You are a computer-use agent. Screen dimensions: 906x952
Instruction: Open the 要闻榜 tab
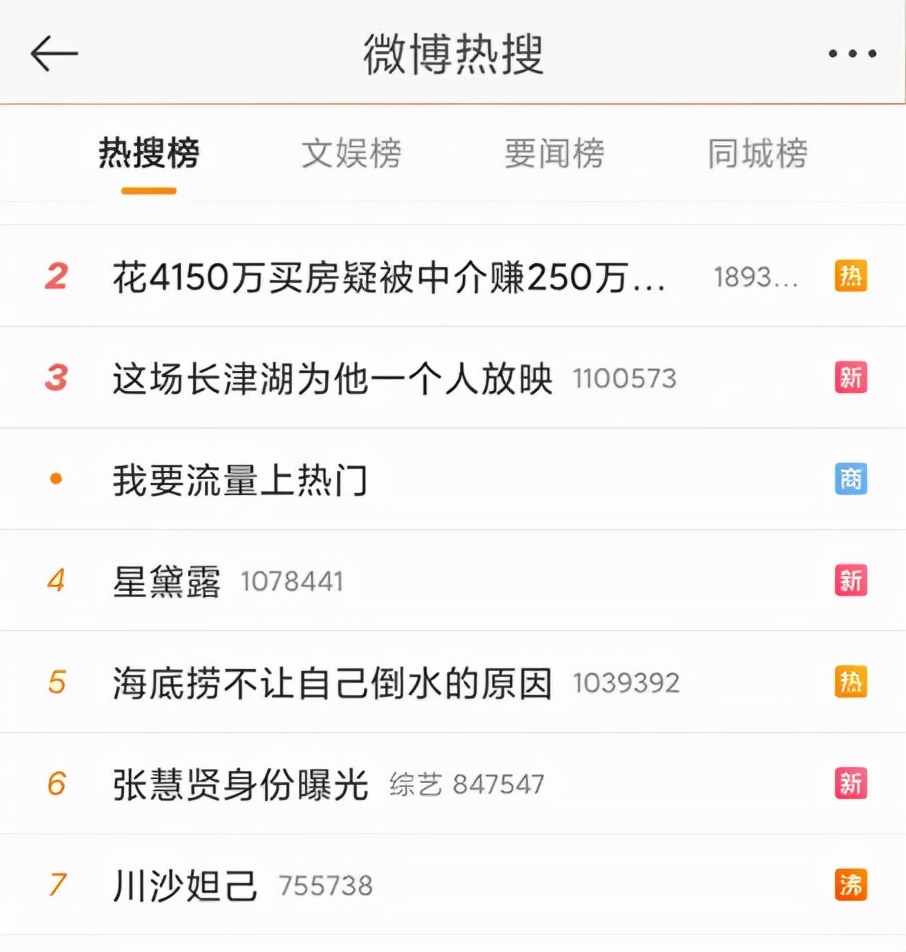point(551,153)
